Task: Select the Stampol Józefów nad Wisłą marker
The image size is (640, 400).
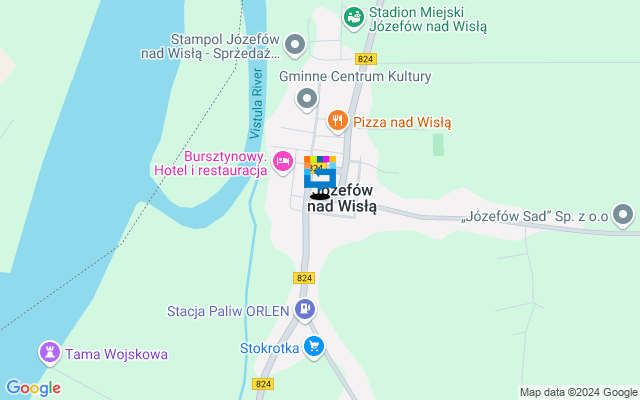Action: 294,44
